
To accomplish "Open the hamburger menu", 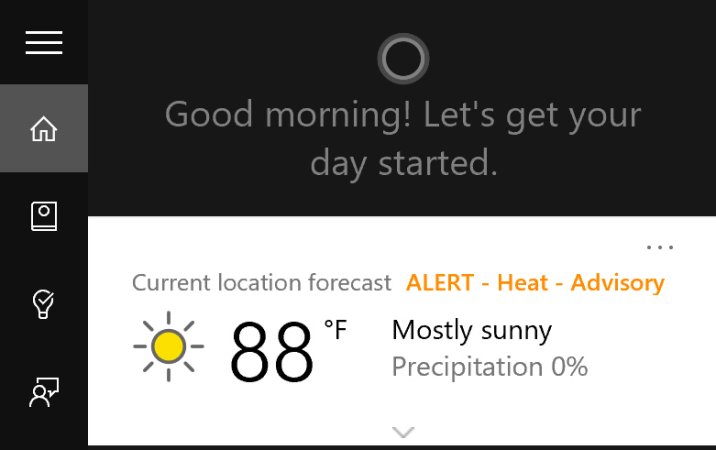I will coord(44,42).
